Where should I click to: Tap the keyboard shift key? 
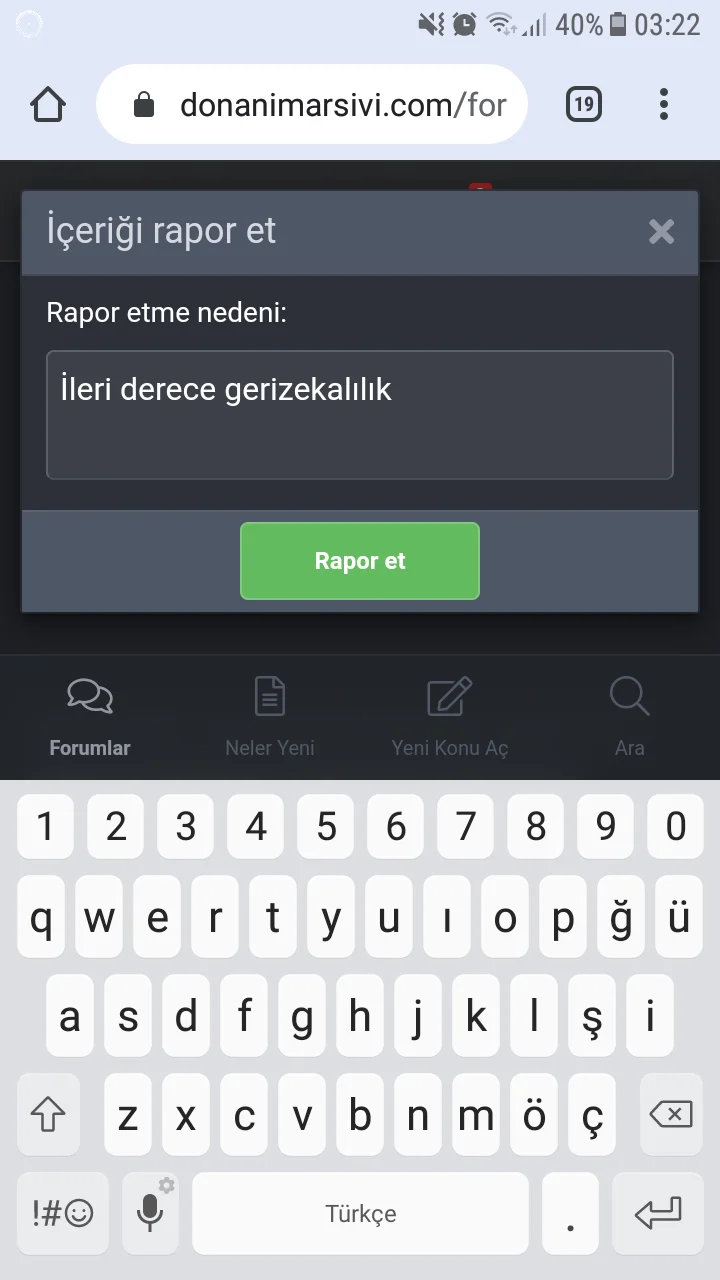(x=48, y=1114)
